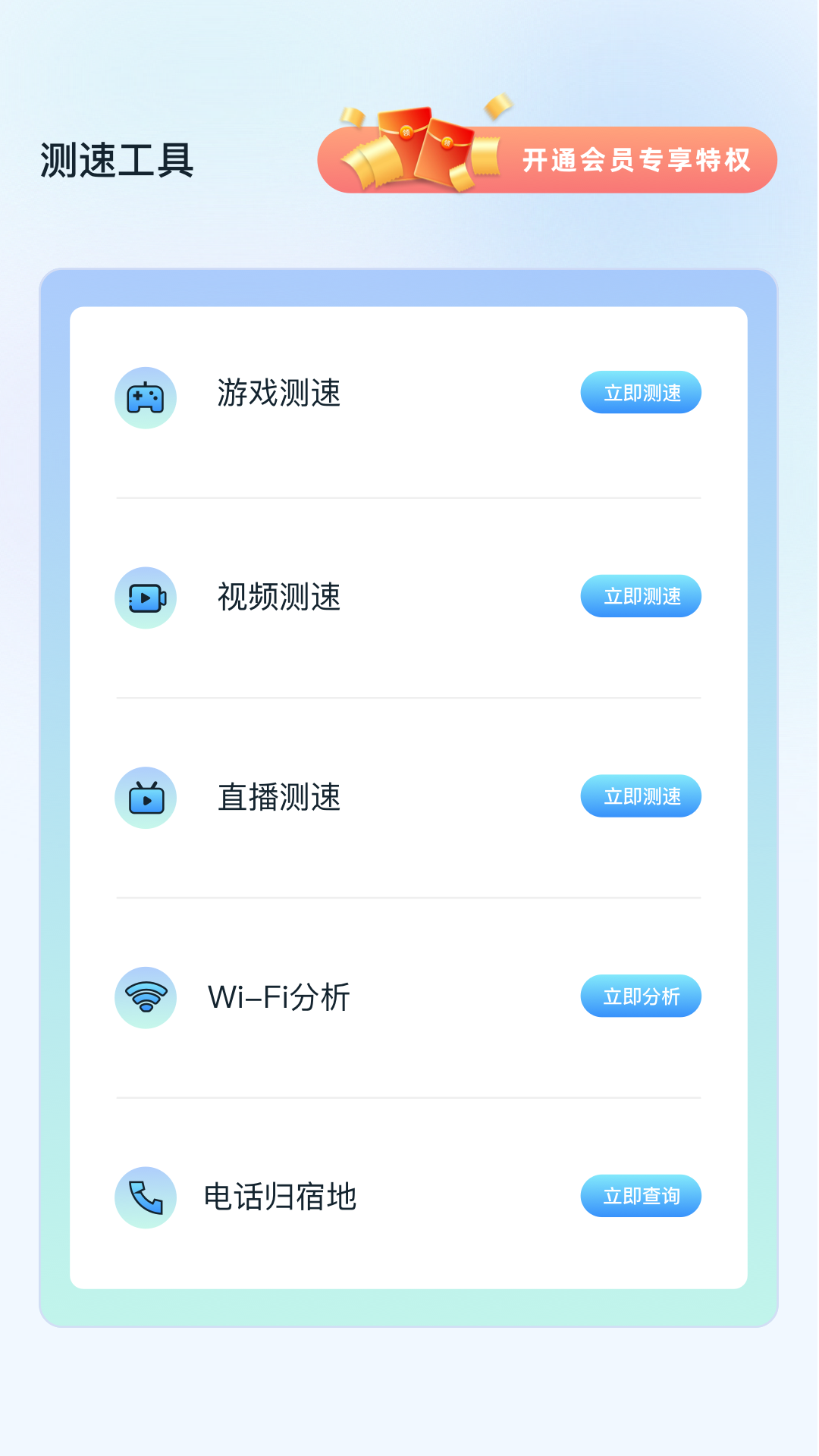Click 立即查询 beside 电话归宿地
This screenshot has height=1456, width=819.
click(x=641, y=1196)
